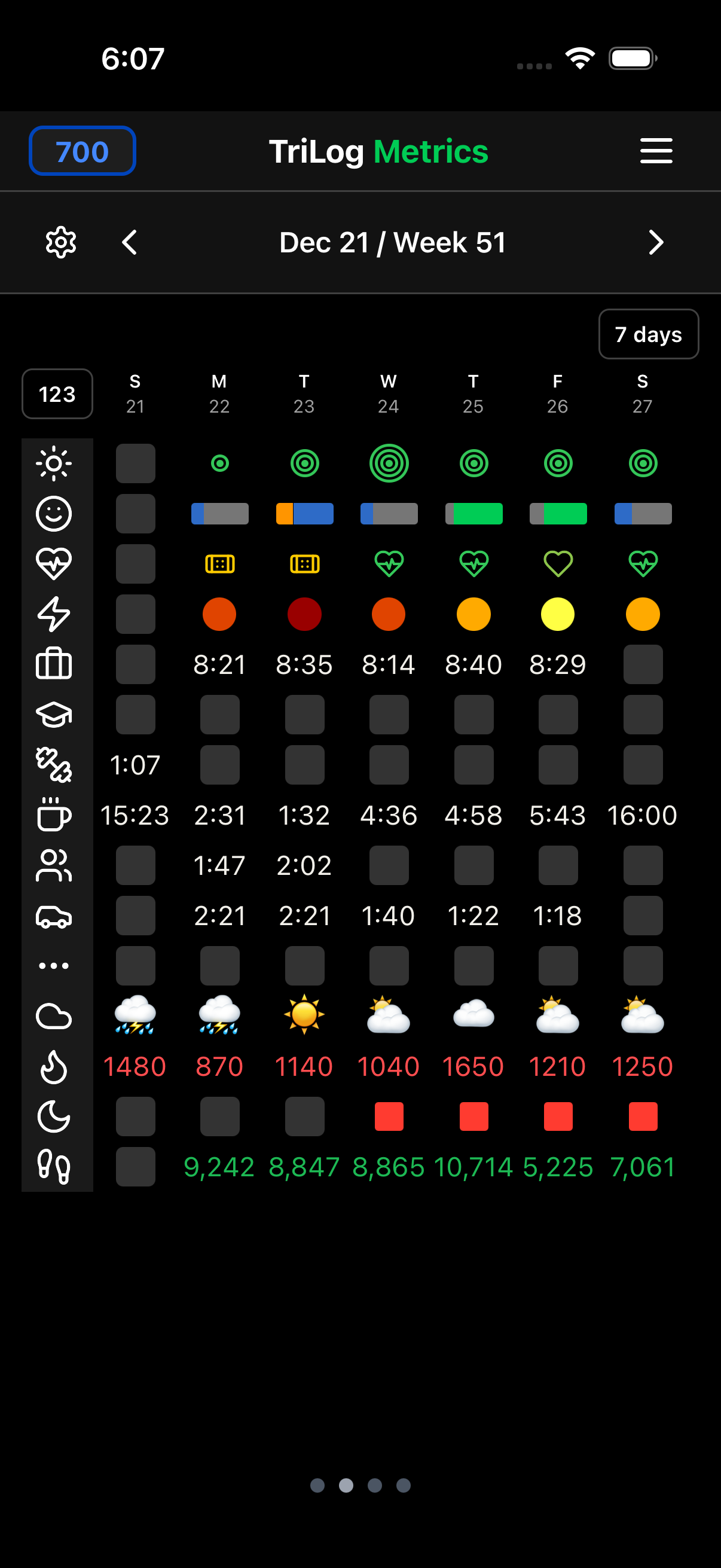Click the 700 badge button
The image size is (721, 1568).
[81, 151]
